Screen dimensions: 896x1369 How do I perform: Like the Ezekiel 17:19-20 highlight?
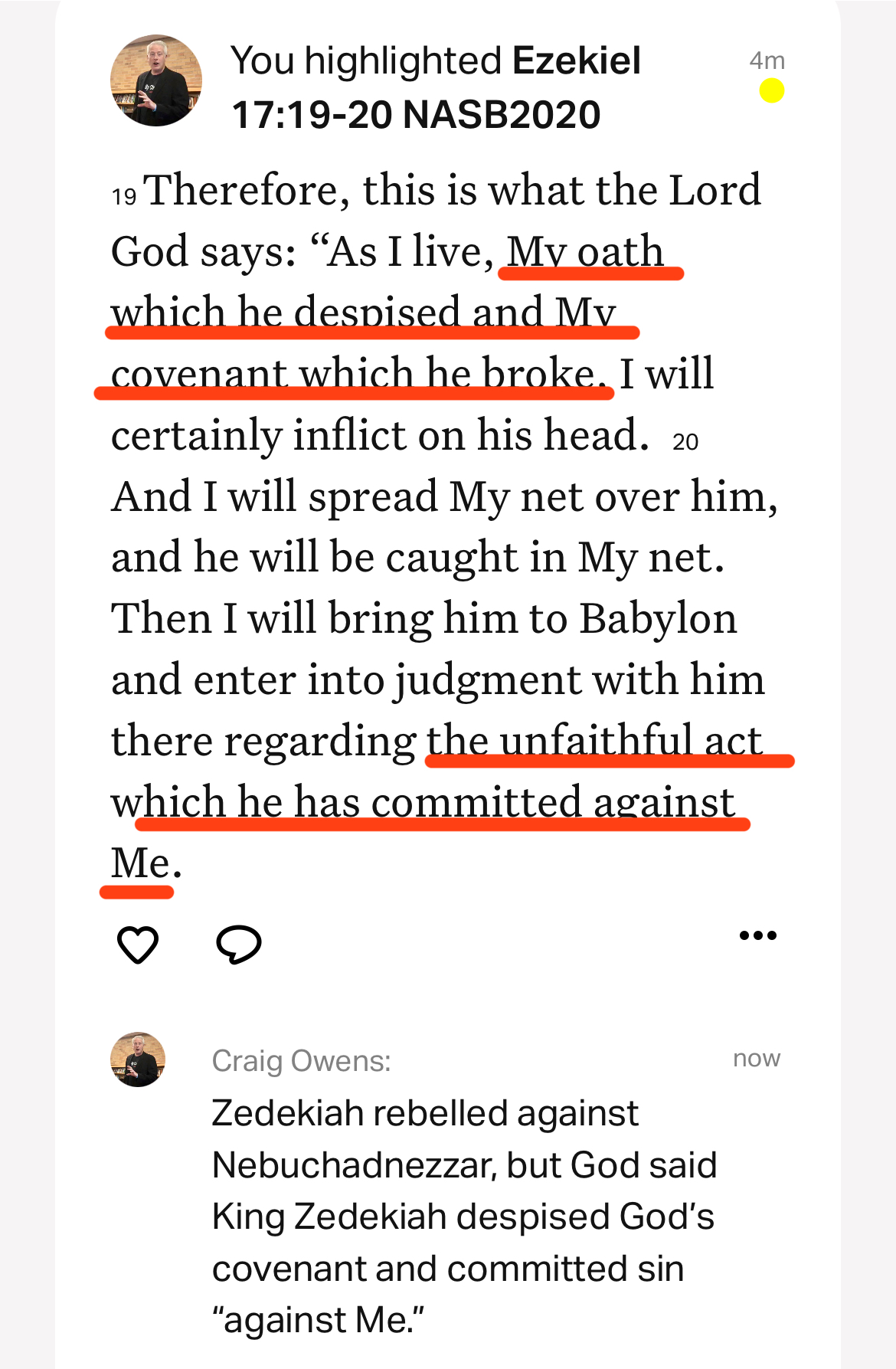coord(138,944)
